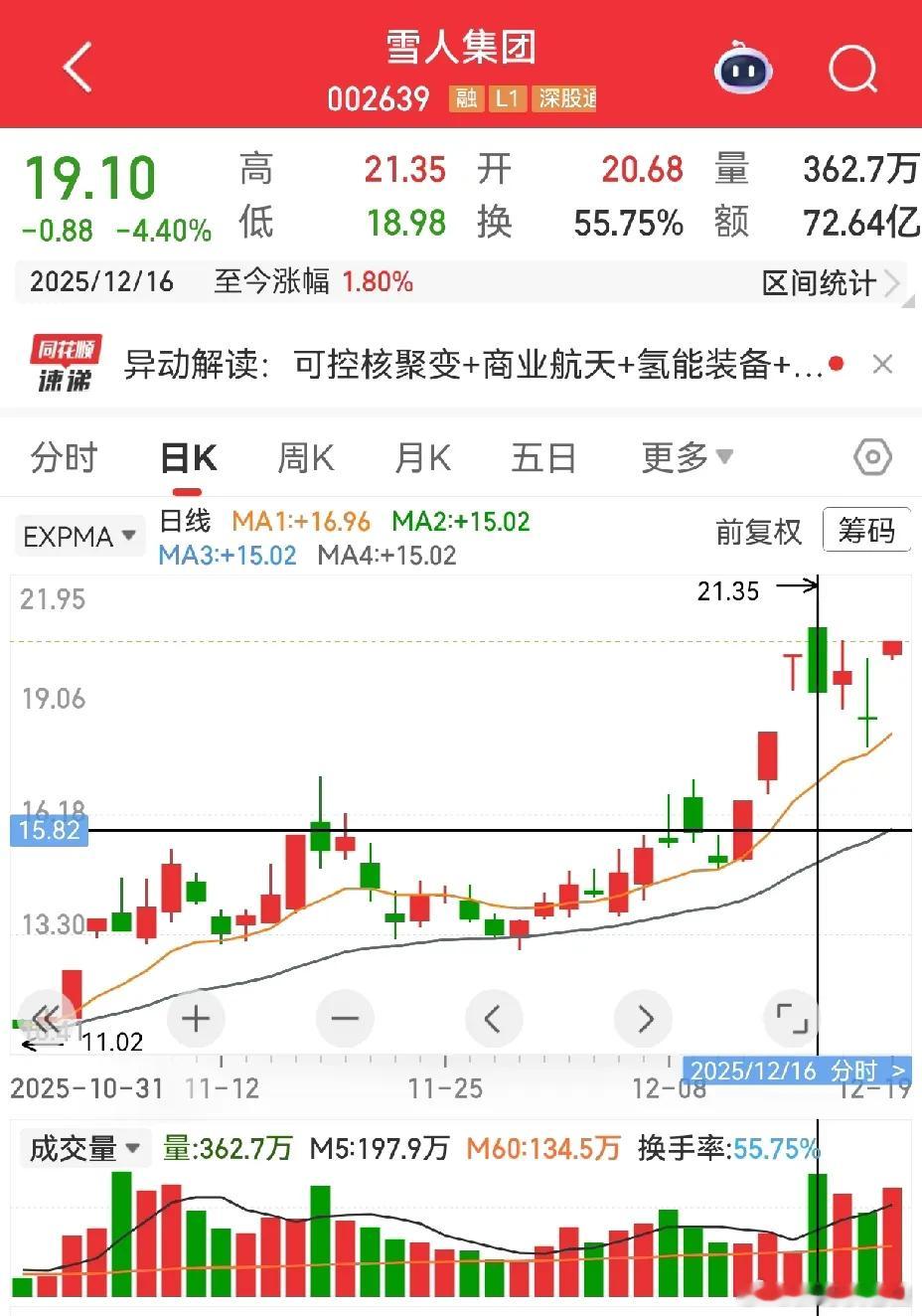This screenshot has height=1316, width=922.
Task: Open the EXPMA indicator dropdown
Action: click(x=78, y=535)
